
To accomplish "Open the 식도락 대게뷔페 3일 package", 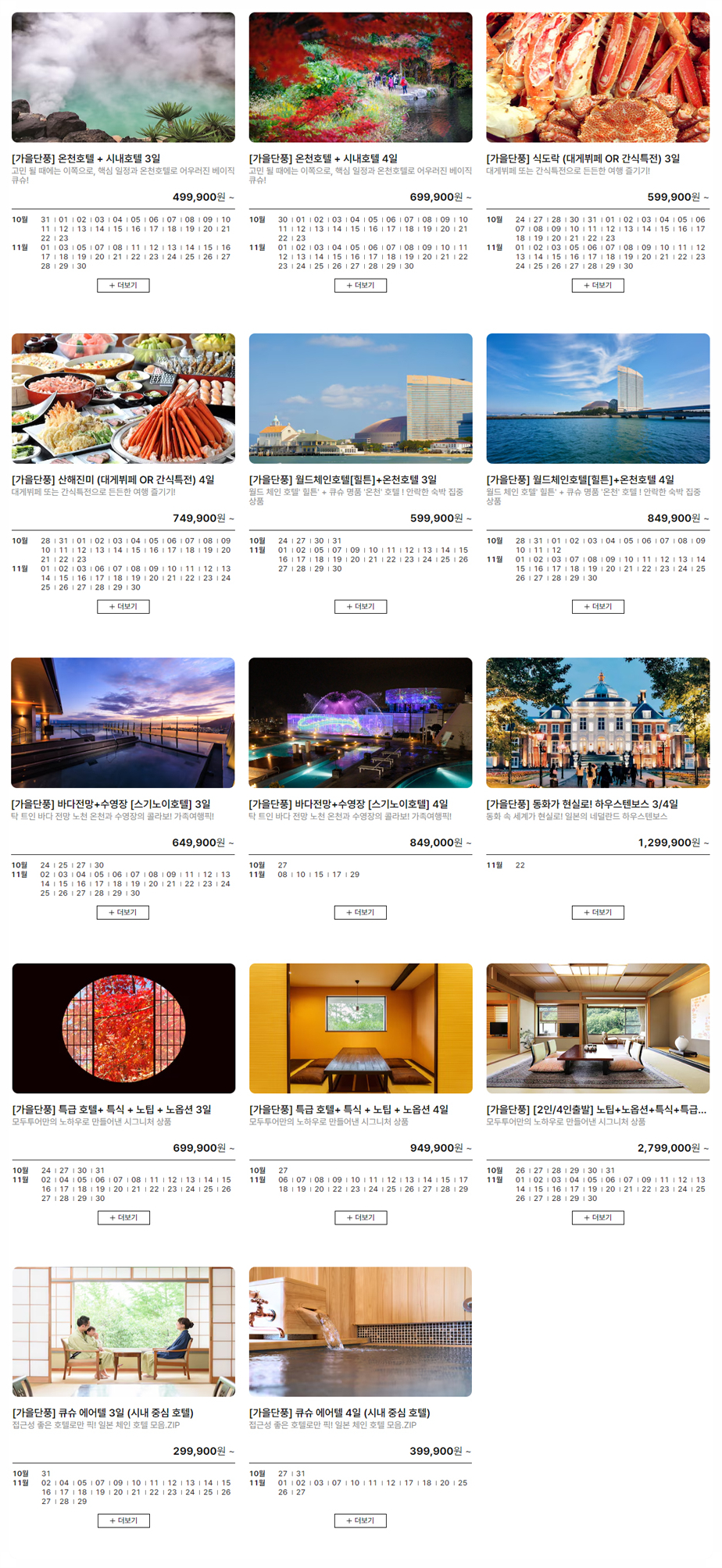I will [583, 159].
